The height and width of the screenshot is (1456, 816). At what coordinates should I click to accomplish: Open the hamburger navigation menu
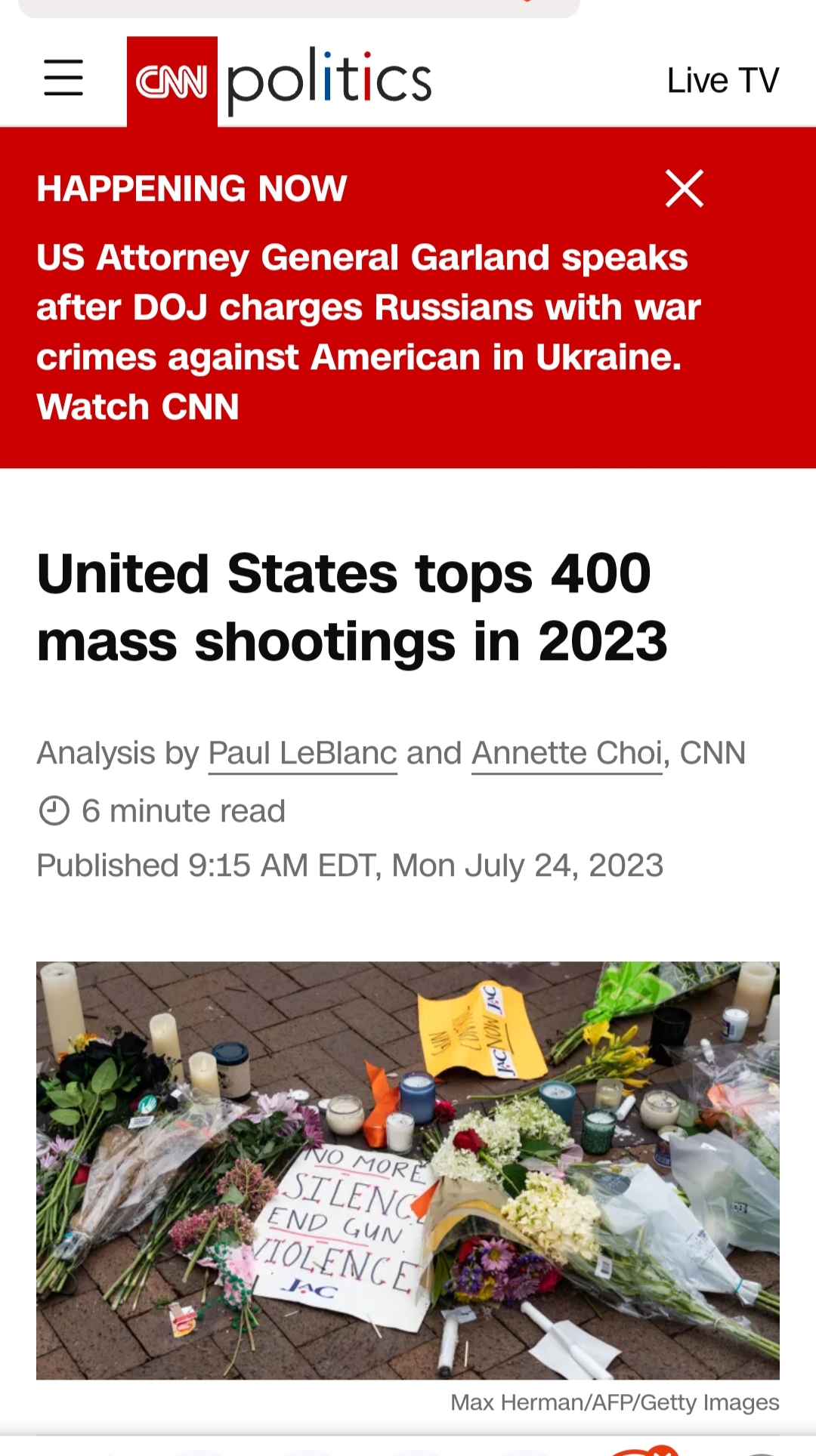click(x=63, y=78)
